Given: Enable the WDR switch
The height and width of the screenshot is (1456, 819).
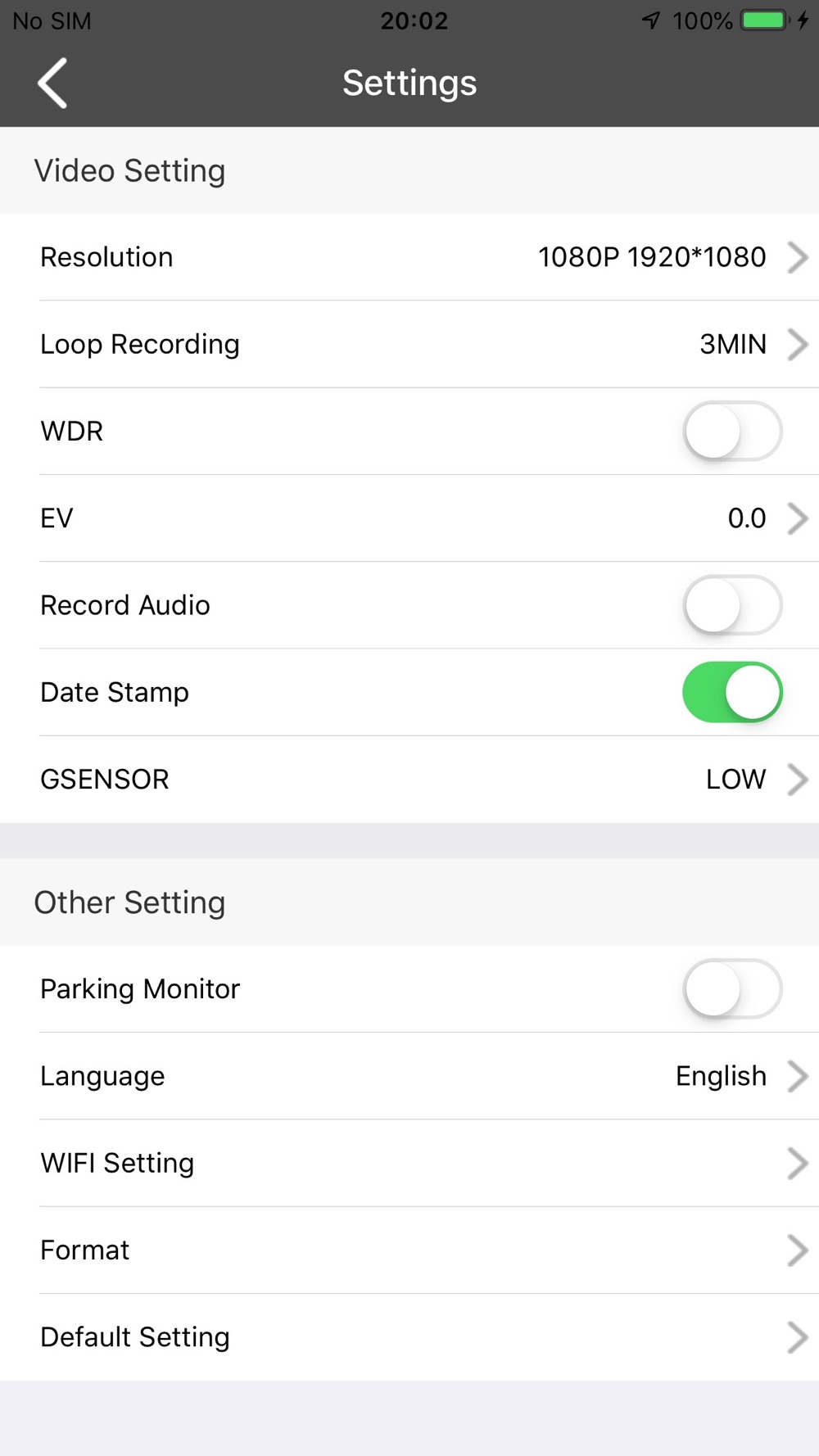Looking at the screenshot, I should [732, 431].
